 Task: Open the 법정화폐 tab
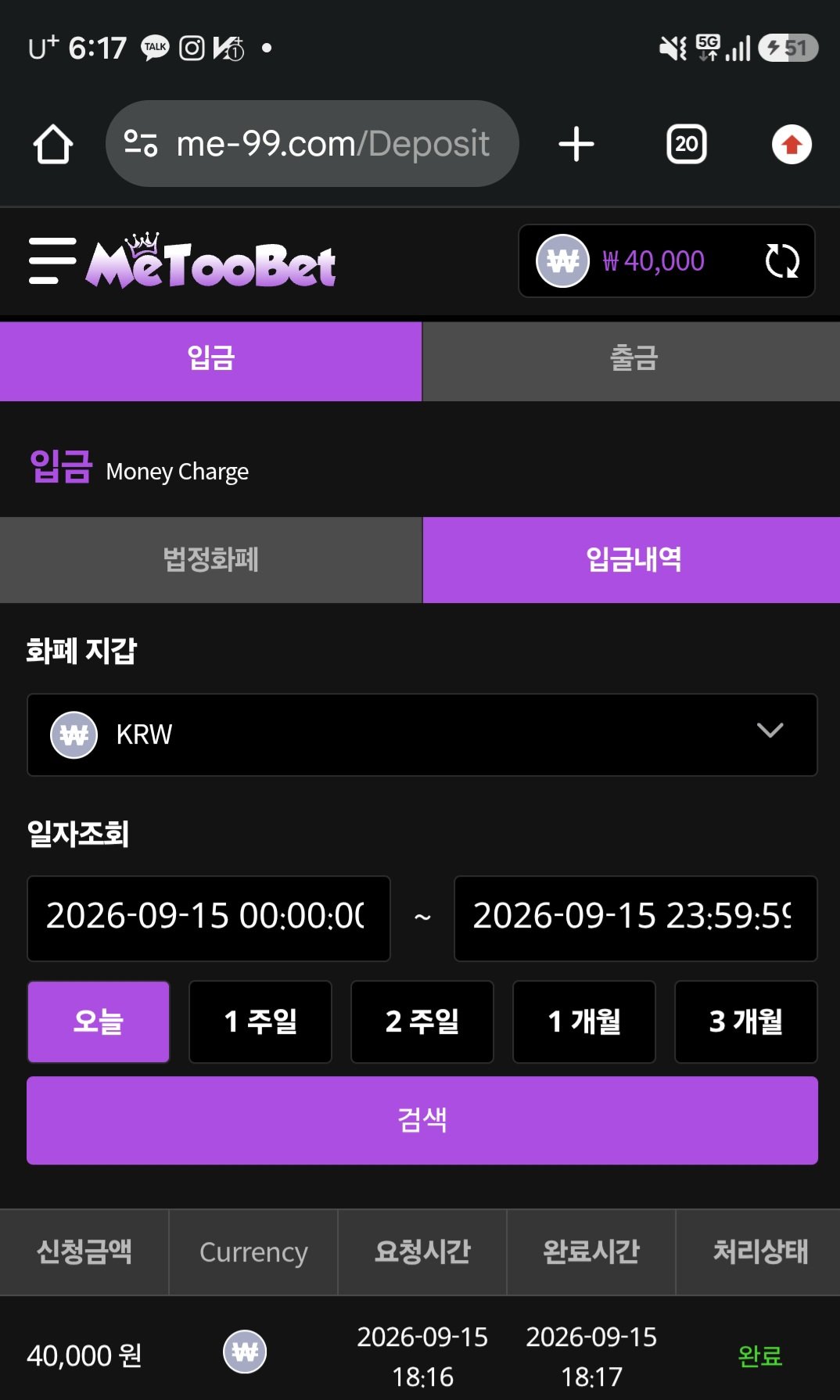[210, 560]
